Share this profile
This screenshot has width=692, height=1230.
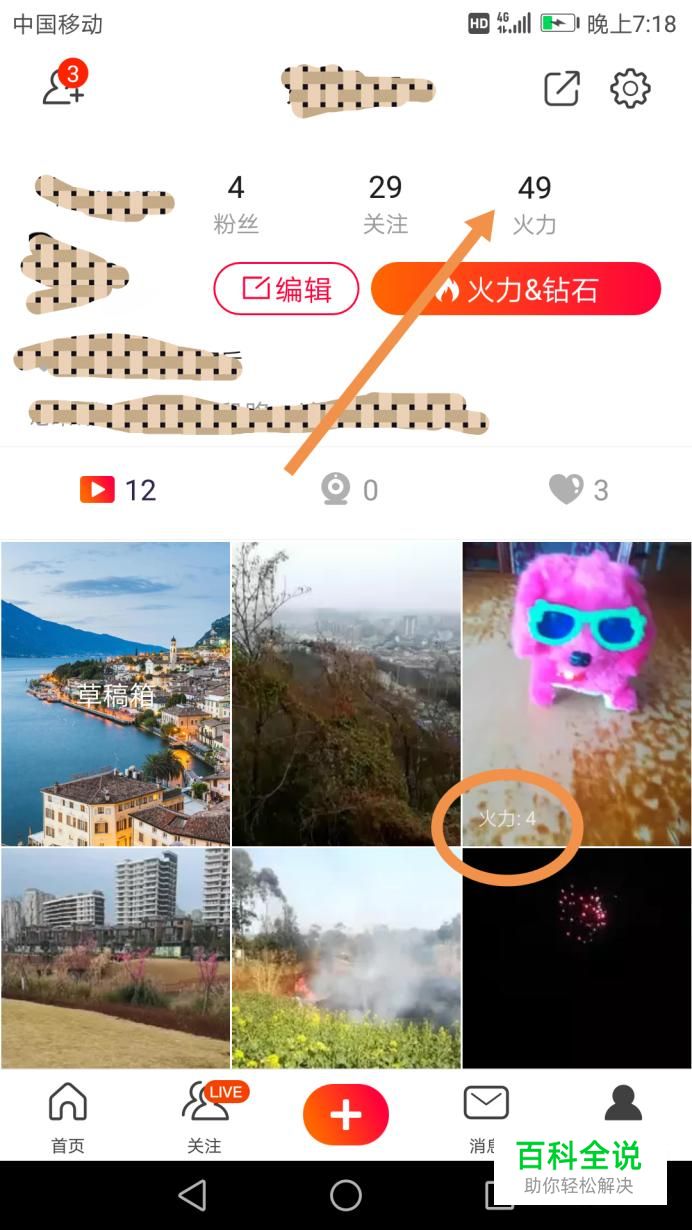561,89
